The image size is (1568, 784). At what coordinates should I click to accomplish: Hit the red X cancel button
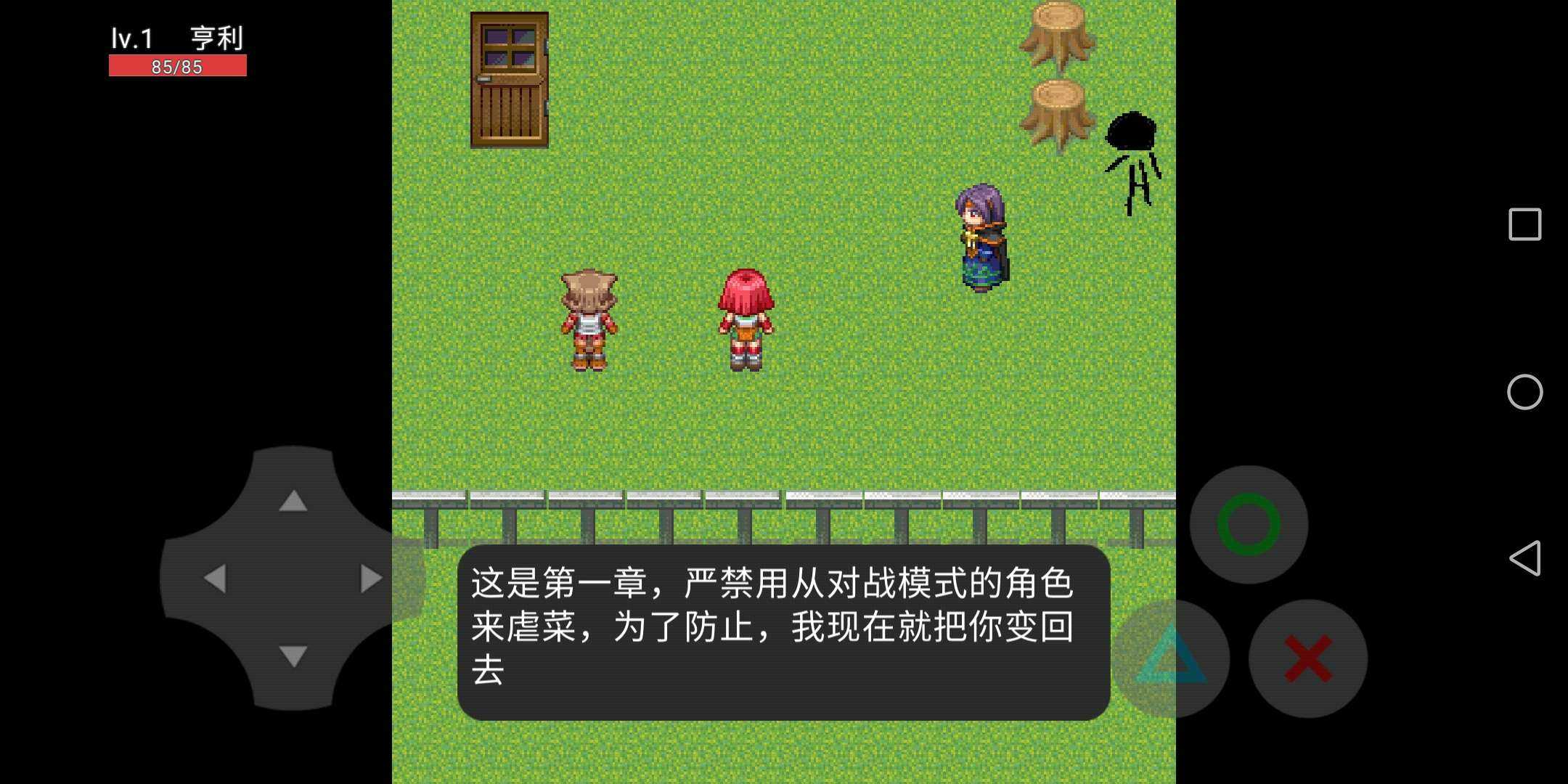(1308, 658)
